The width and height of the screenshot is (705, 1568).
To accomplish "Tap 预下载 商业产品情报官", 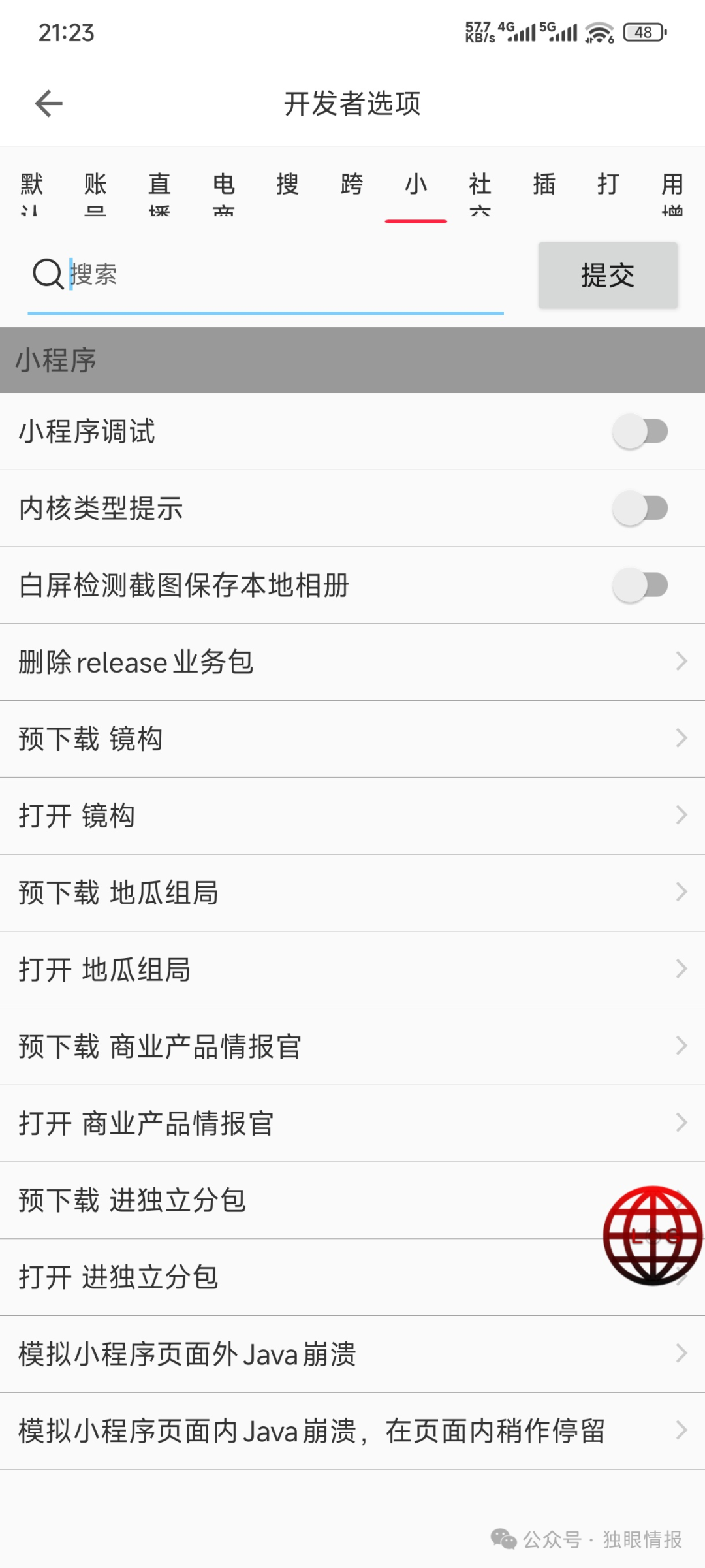I will point(352,1047).
